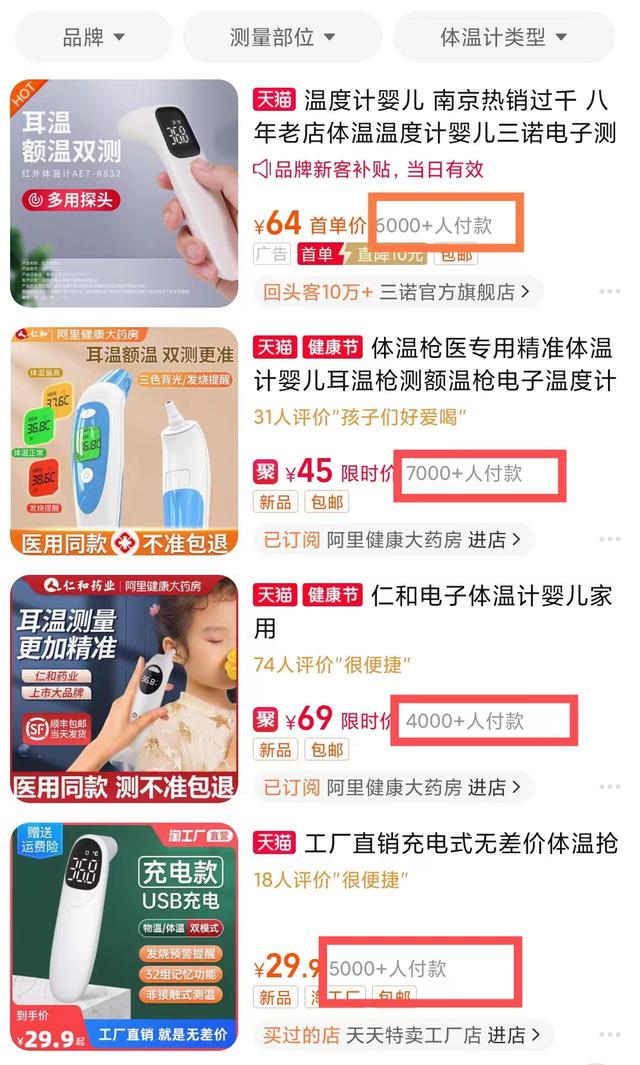Open the 充电款 USB thermometer product image

pyautogui.click(x=125, y=936)
